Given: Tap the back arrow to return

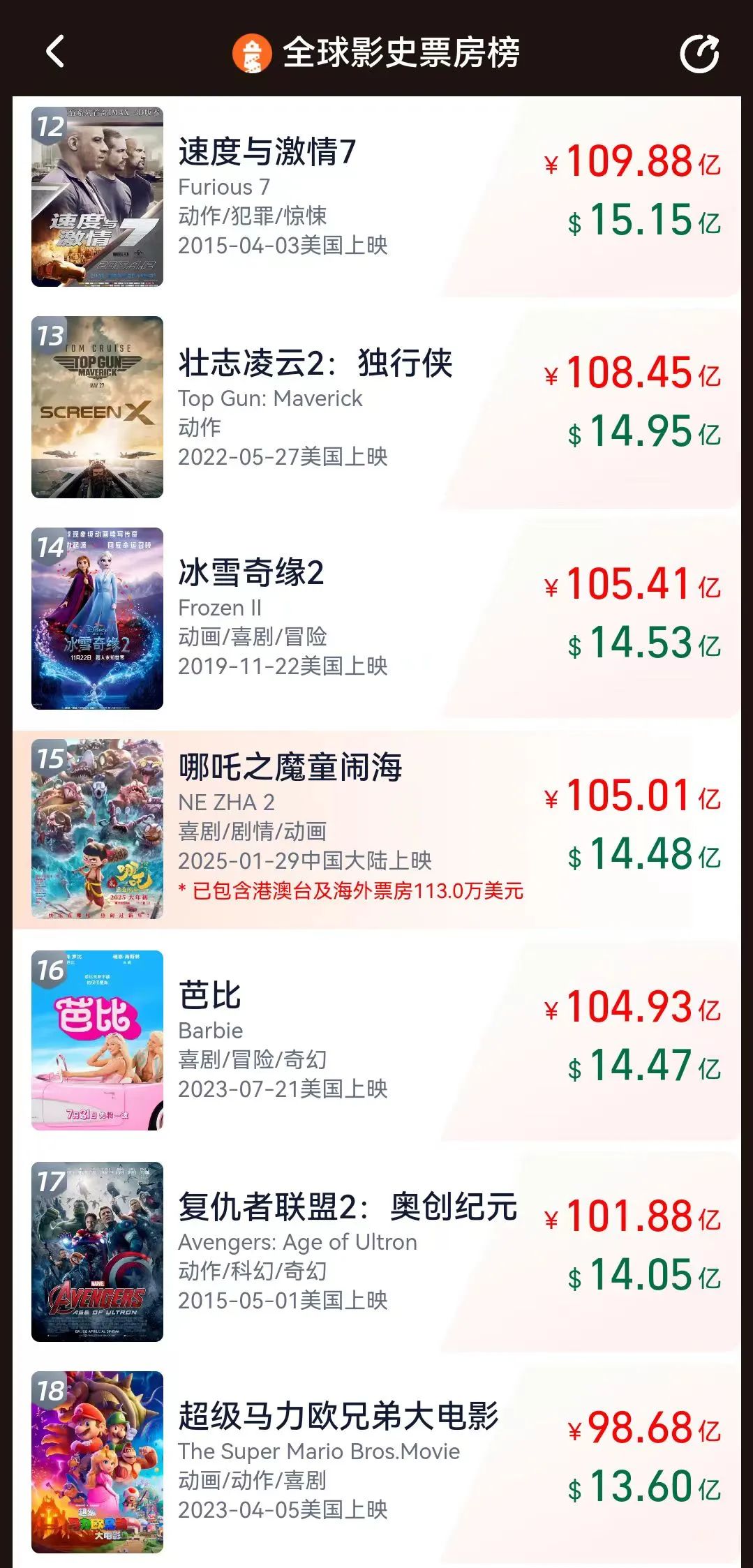Looking at the screenshot, I should 56,52.
